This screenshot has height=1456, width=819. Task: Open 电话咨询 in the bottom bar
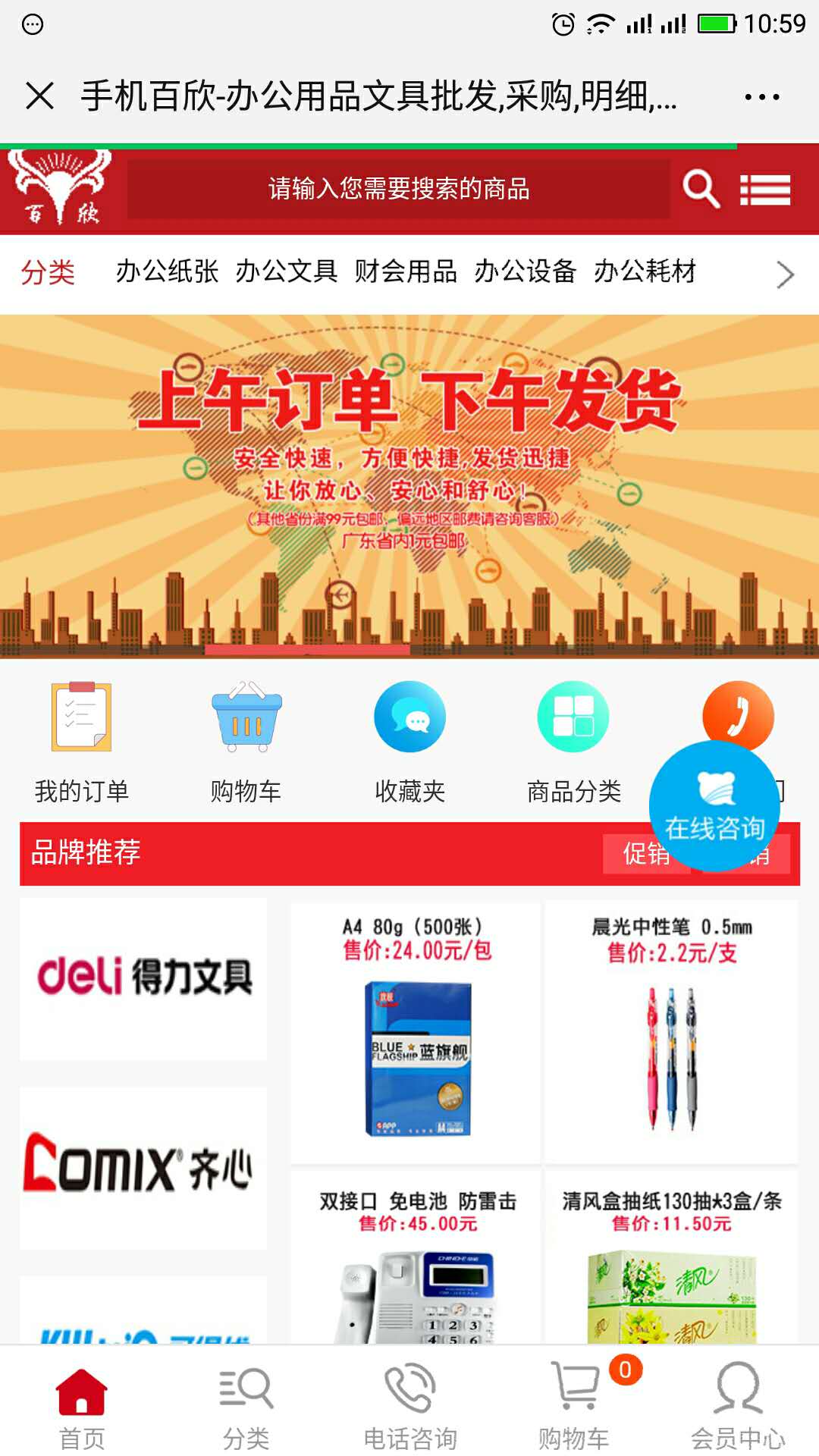[x=409, y=1406]
